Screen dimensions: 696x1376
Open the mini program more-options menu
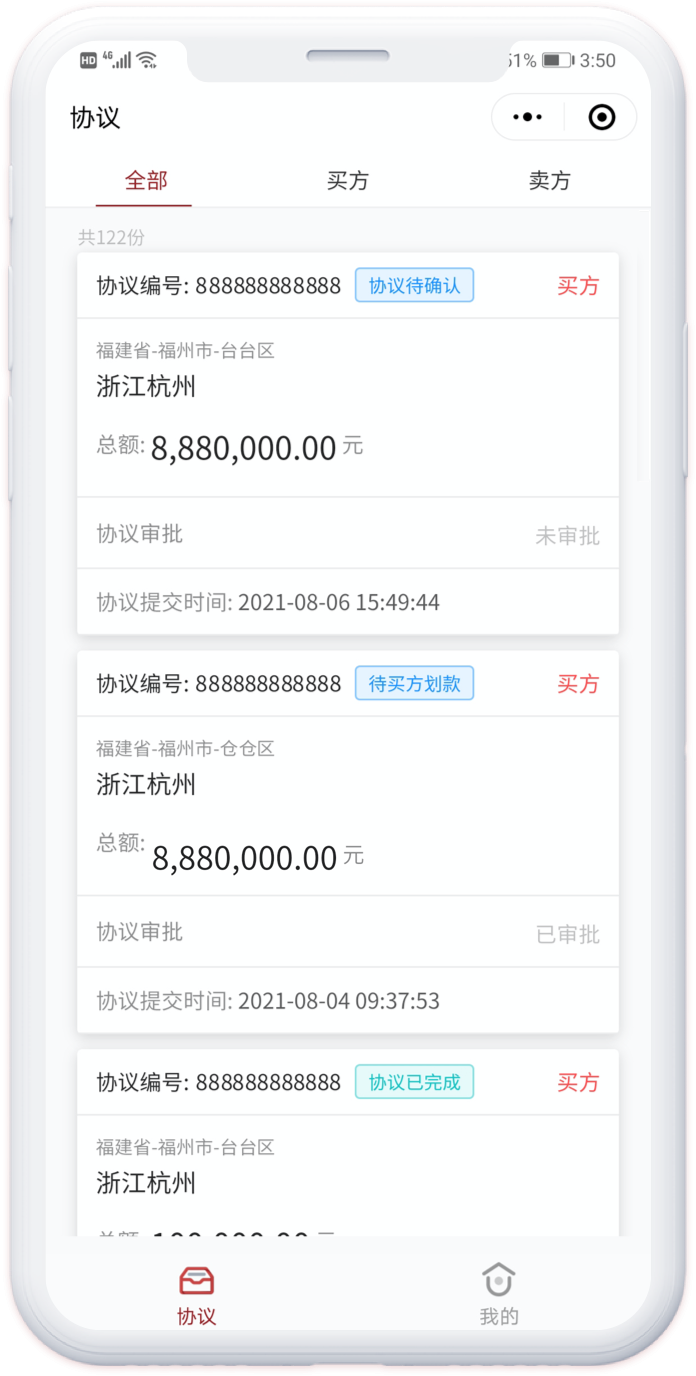pos(527,117)
